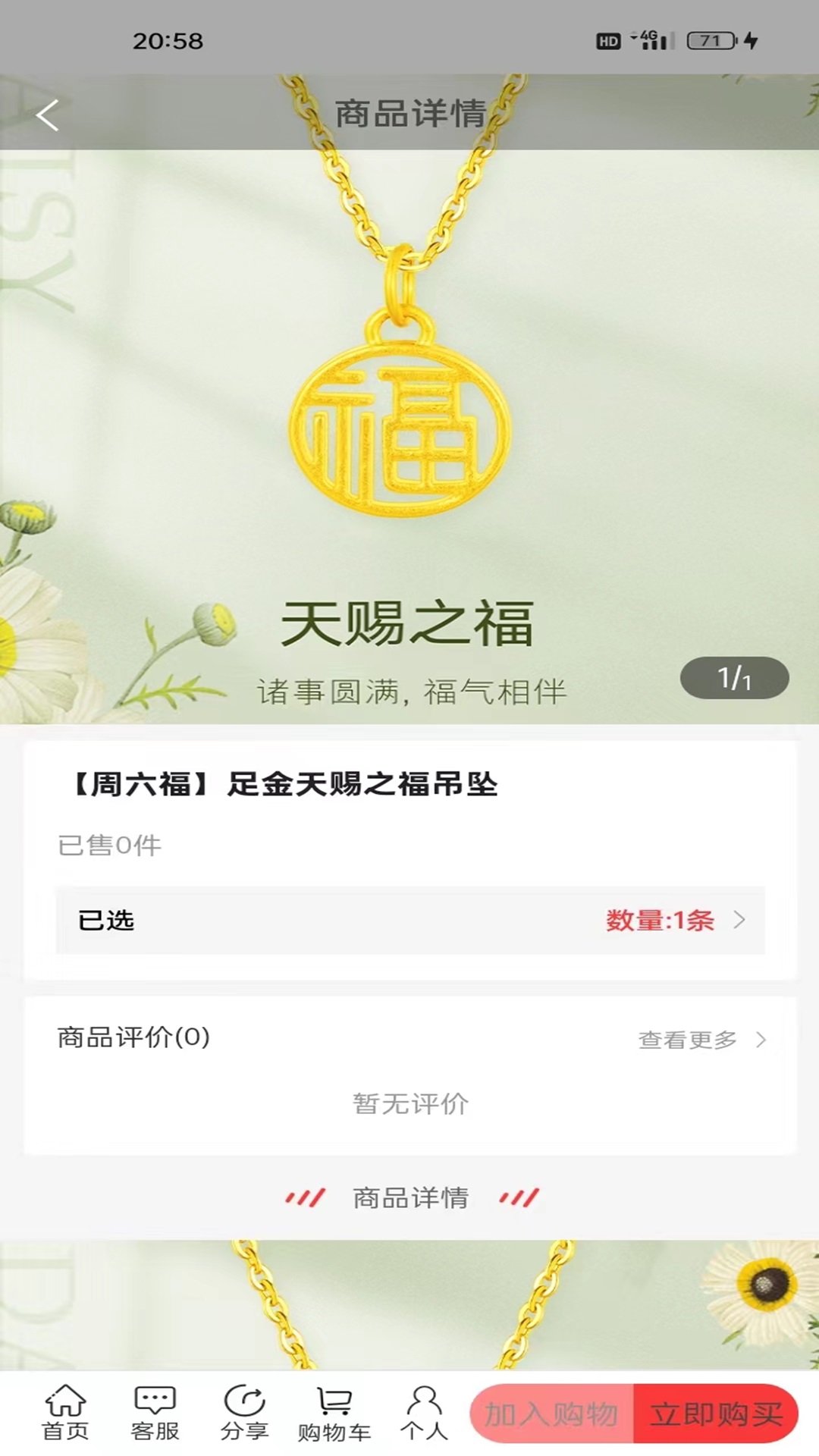Open the 首页 home tab
Image resolution: width=819 pixels, height=1456 pixels.
click(x=65, y=1412)
